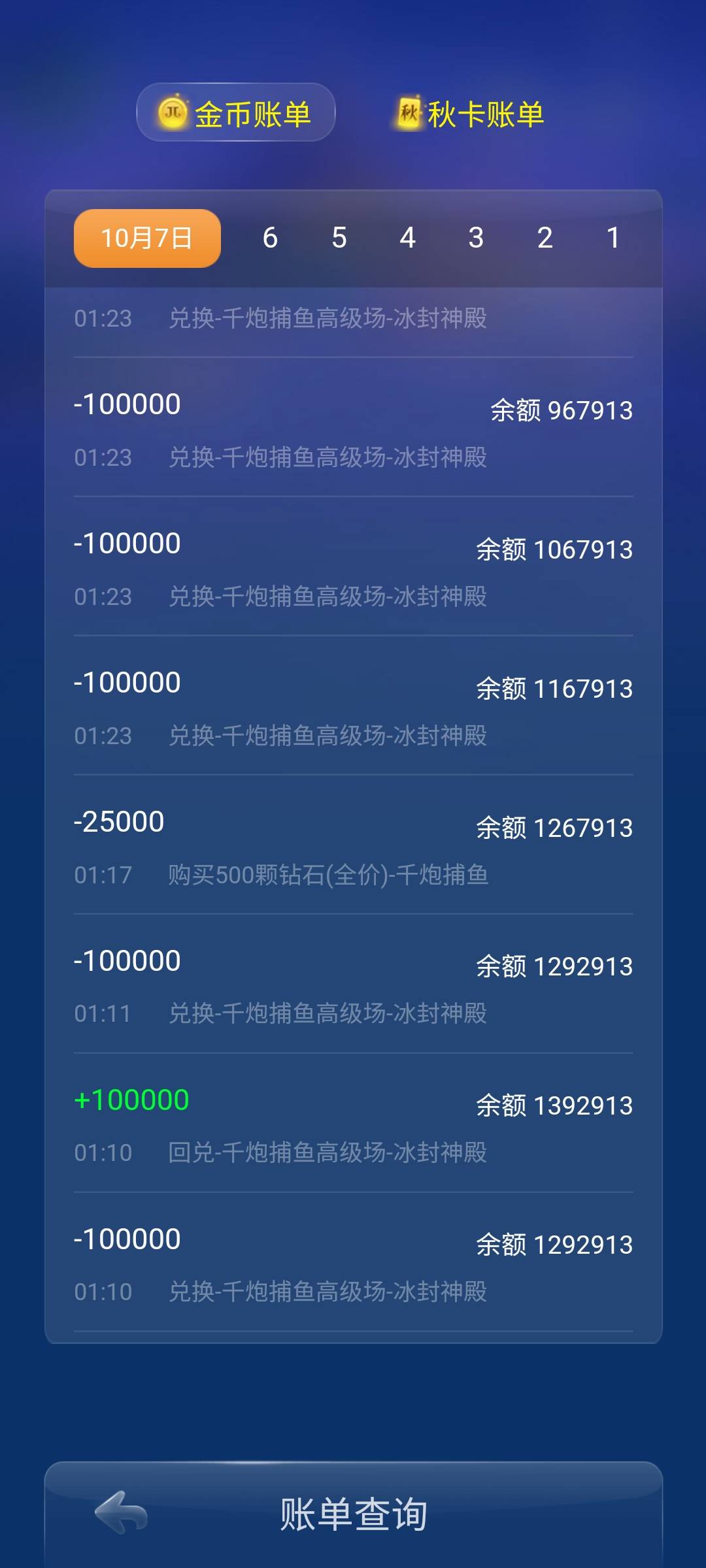Click the gold coin icon beside 金币账单

(173, 114)
